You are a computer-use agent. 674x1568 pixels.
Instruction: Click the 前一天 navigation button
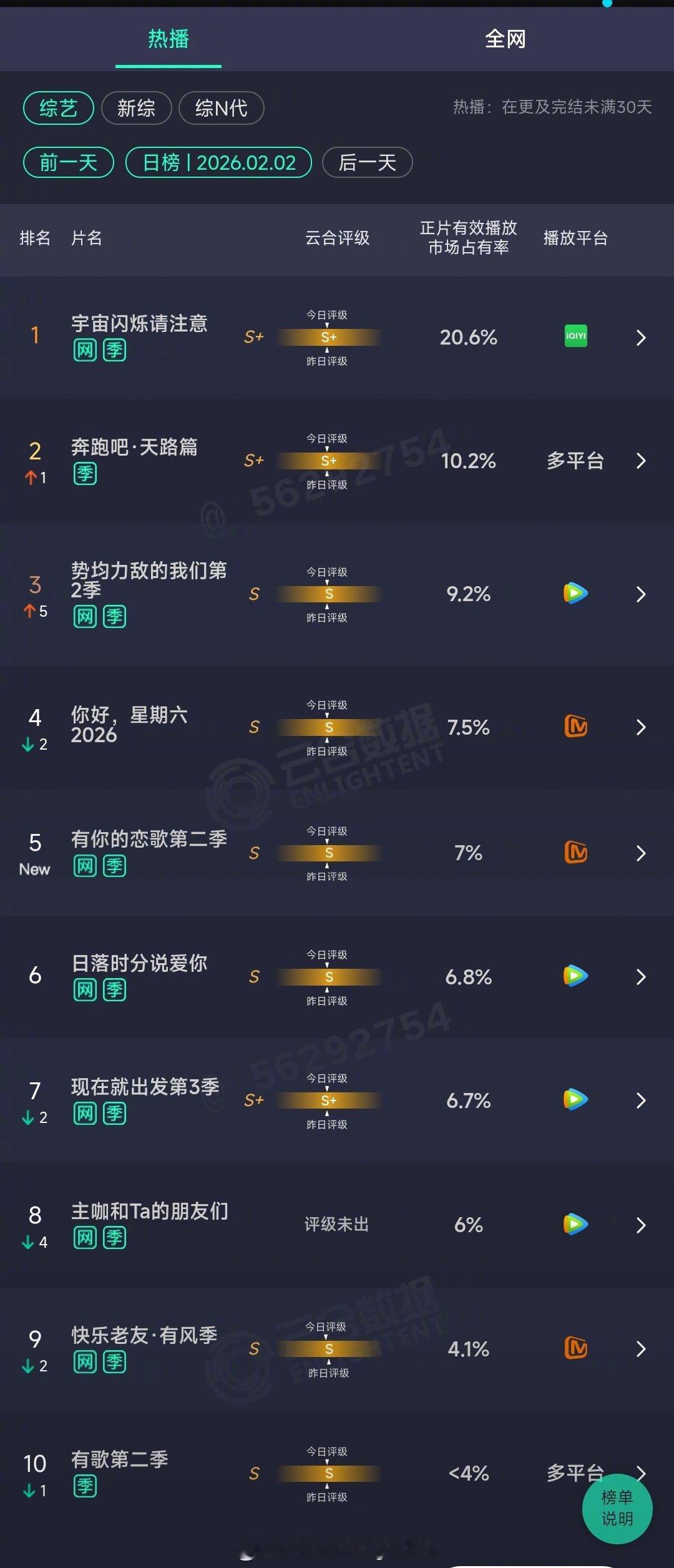67,162
